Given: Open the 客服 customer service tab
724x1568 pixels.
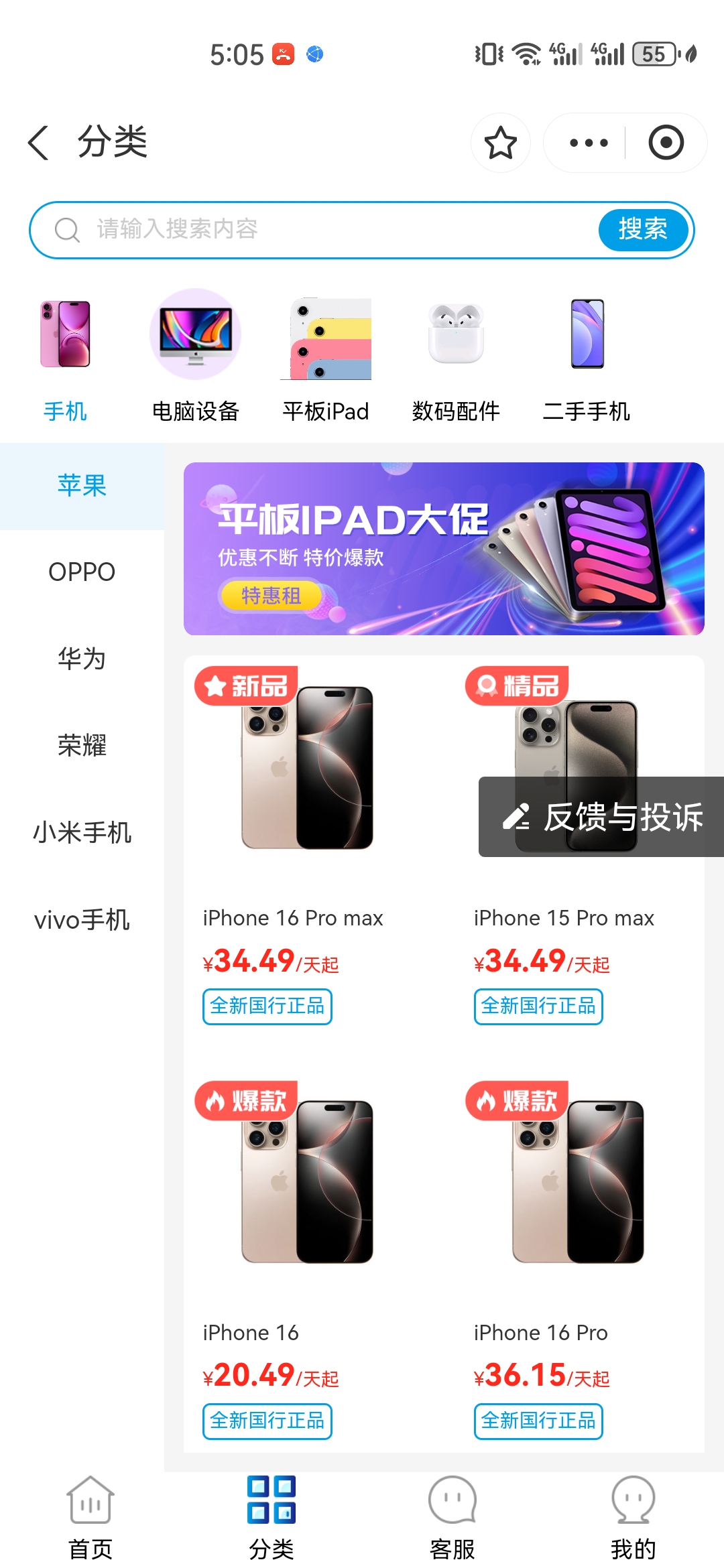Looking at the screenshot, I should (x=452, y=1518).
